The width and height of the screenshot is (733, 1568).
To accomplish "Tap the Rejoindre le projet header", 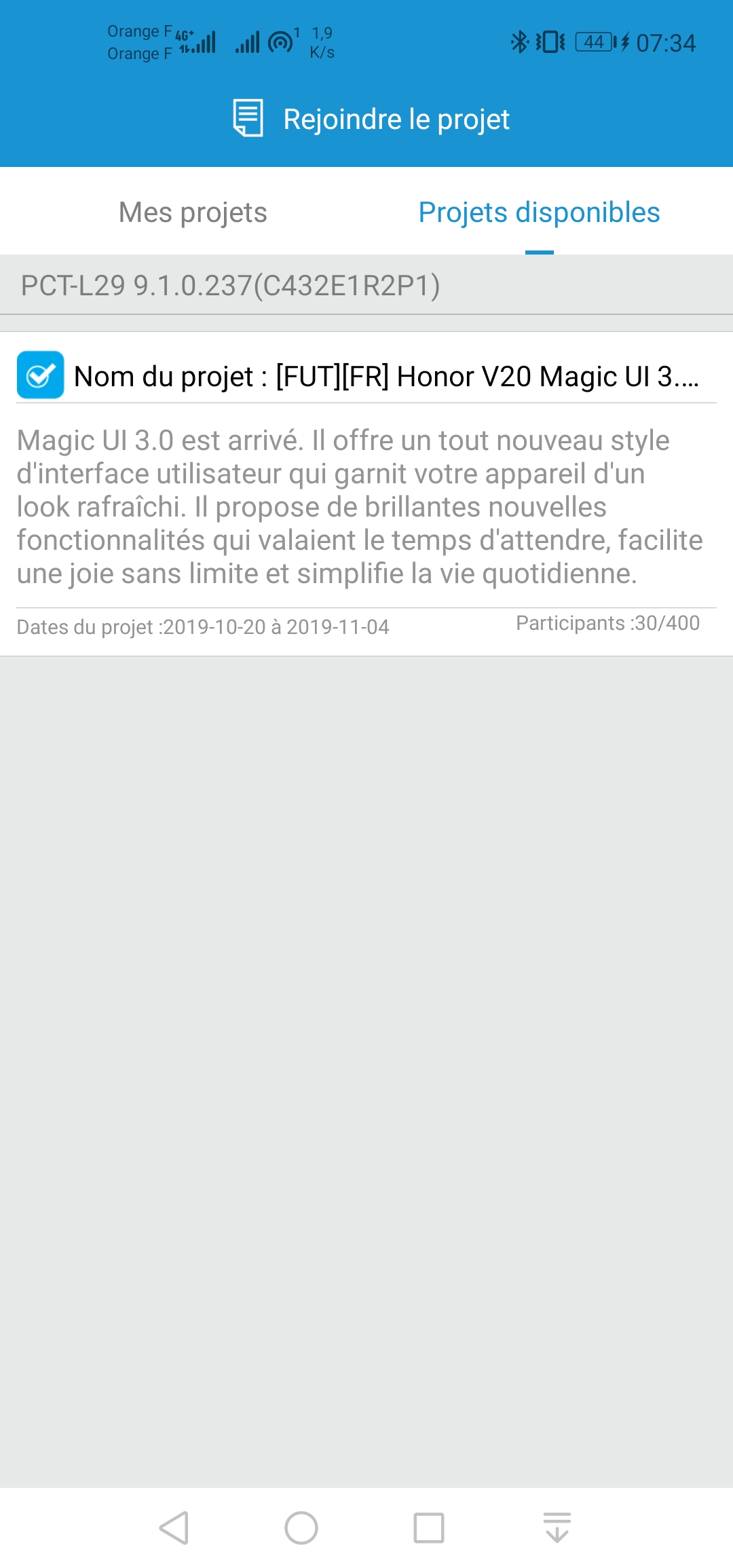I will coord(396,119).
